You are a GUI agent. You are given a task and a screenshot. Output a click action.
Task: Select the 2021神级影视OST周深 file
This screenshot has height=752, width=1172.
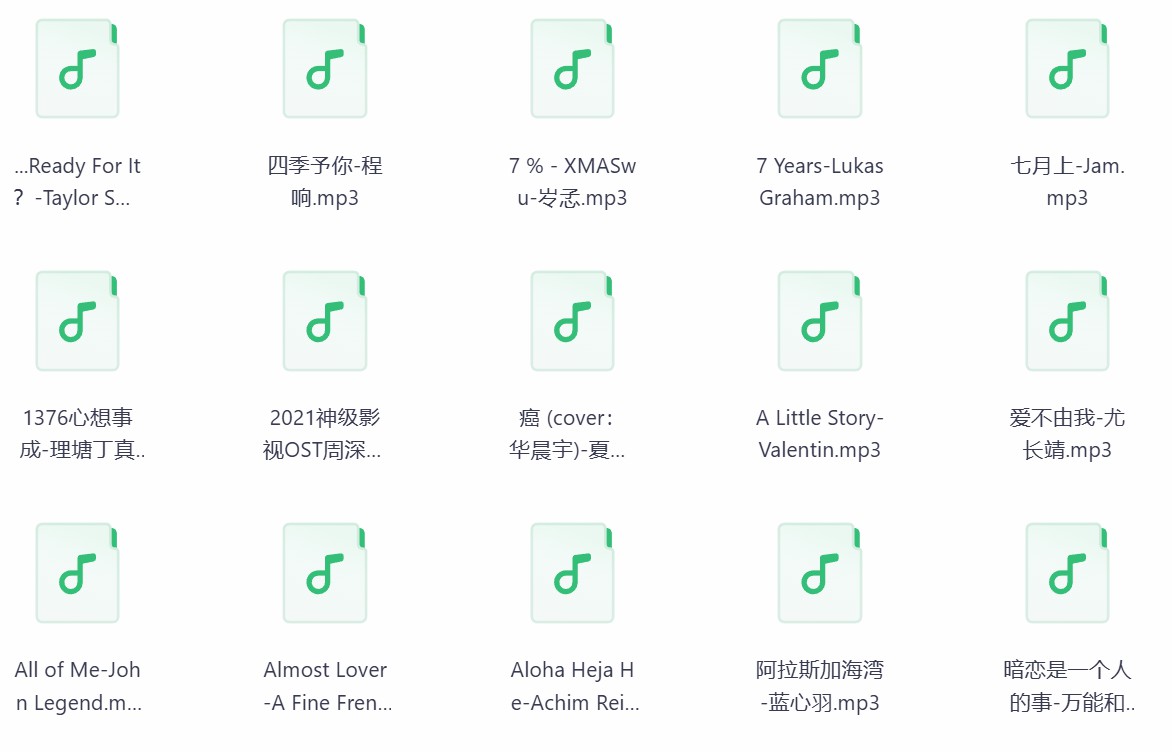pyautogui.click(x=325, y=321)
